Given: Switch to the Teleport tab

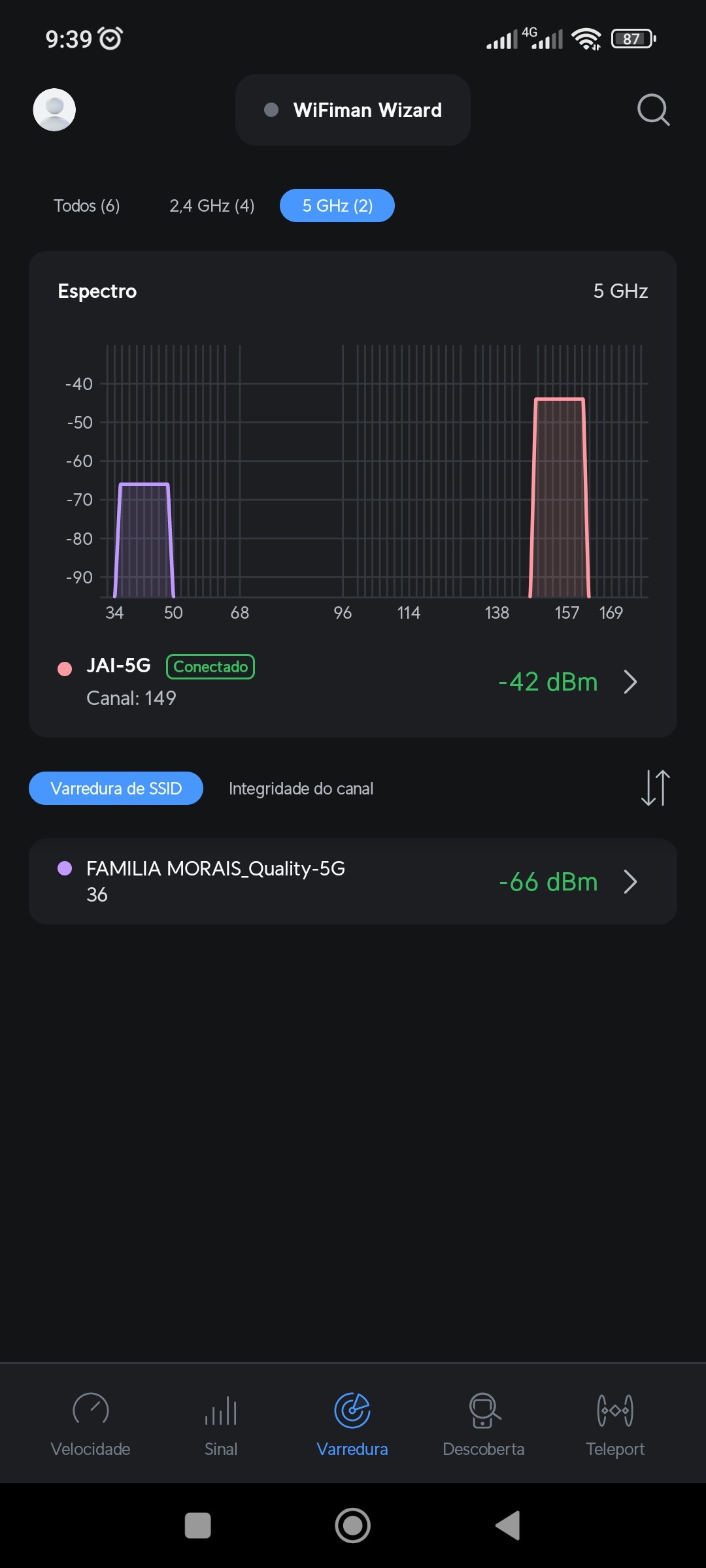Looking at the screenshot, I should tap(615, 1424).
